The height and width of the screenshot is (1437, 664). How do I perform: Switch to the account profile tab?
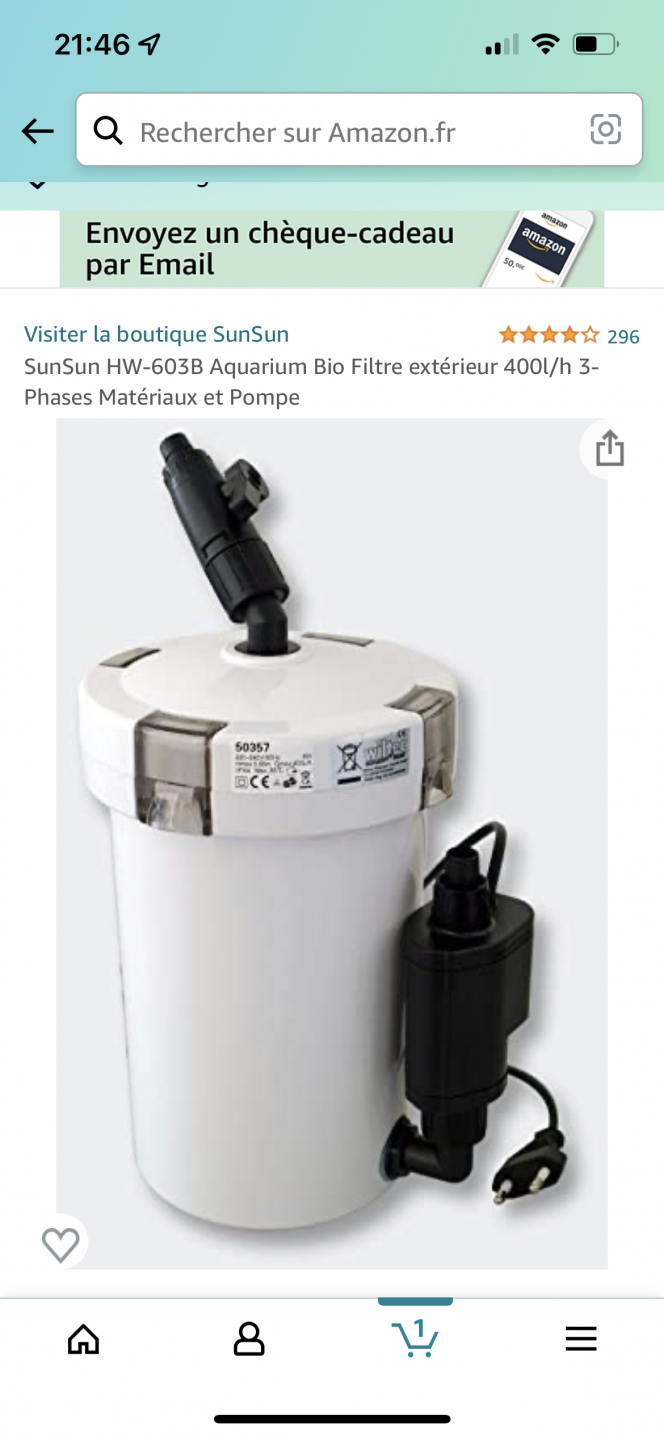(x=249, y=1338)
